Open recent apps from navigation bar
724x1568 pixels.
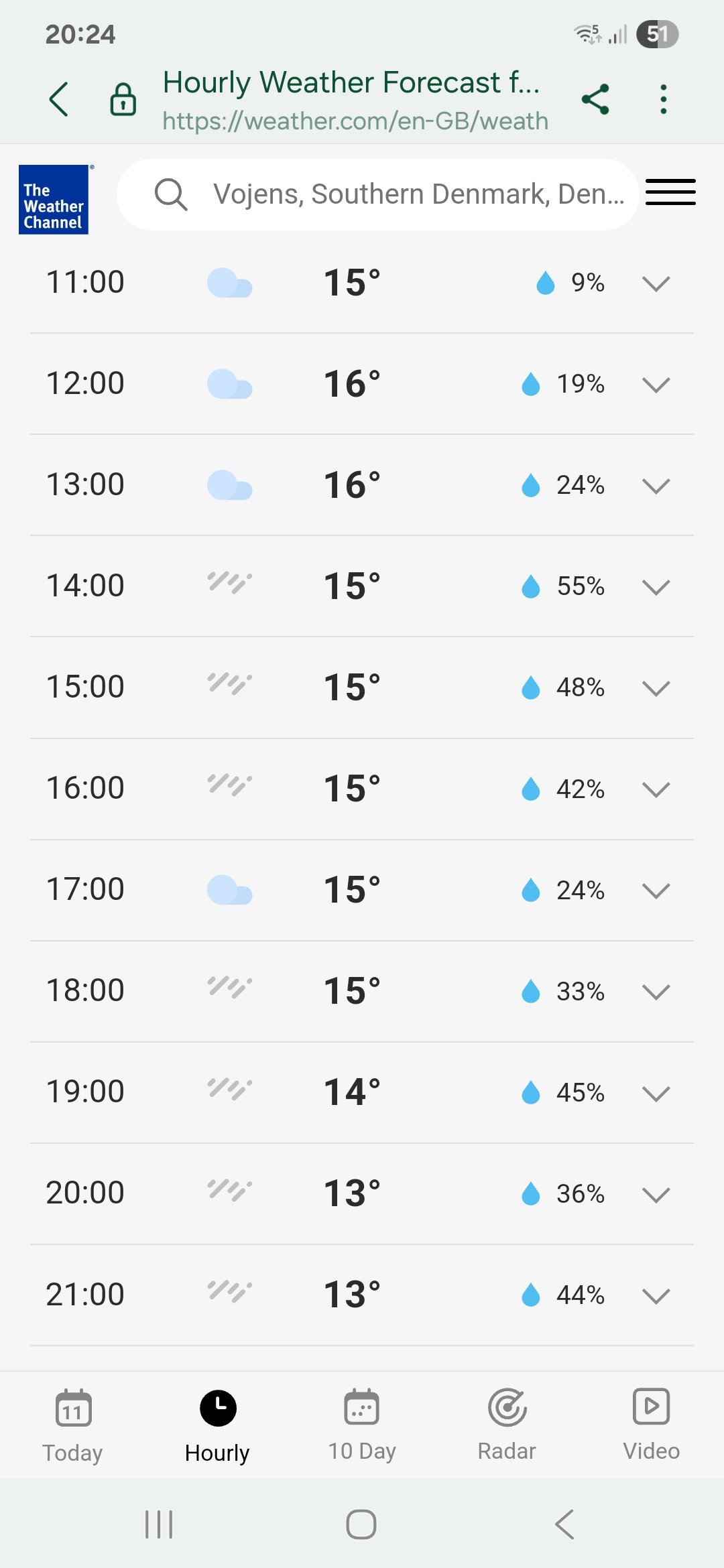(159, 1524)
